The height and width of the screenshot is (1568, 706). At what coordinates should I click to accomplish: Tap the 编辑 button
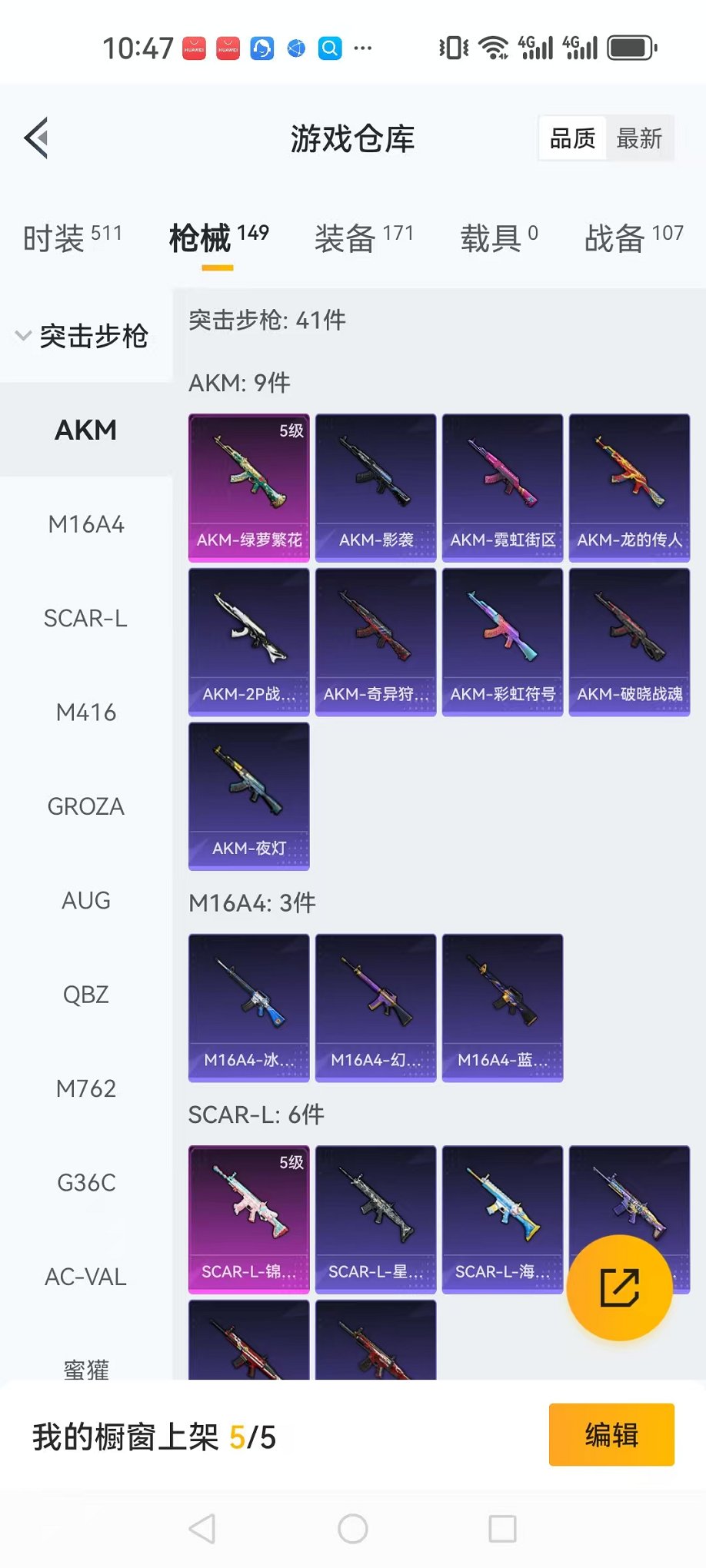611,1434
